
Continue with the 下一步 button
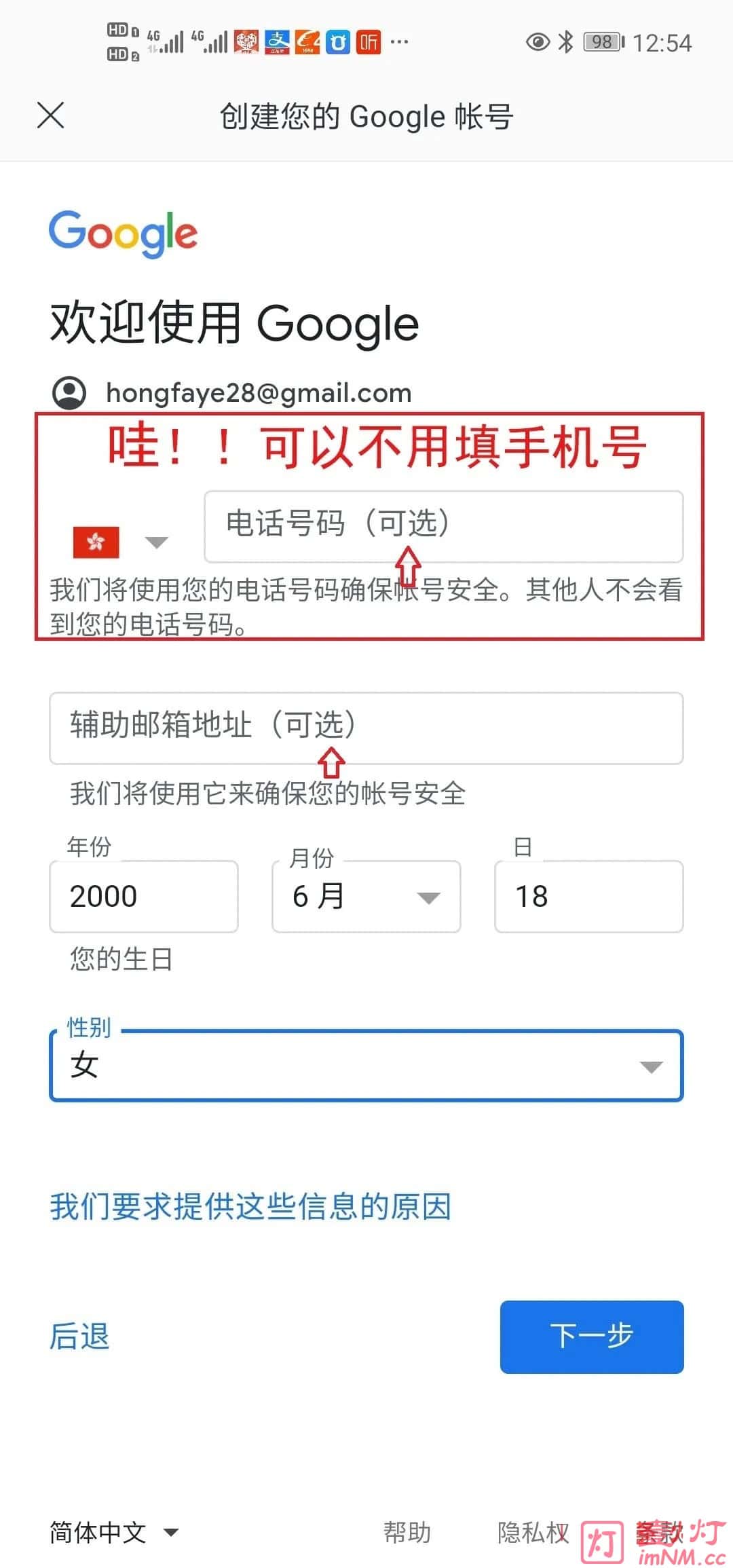click(591, 1337)
